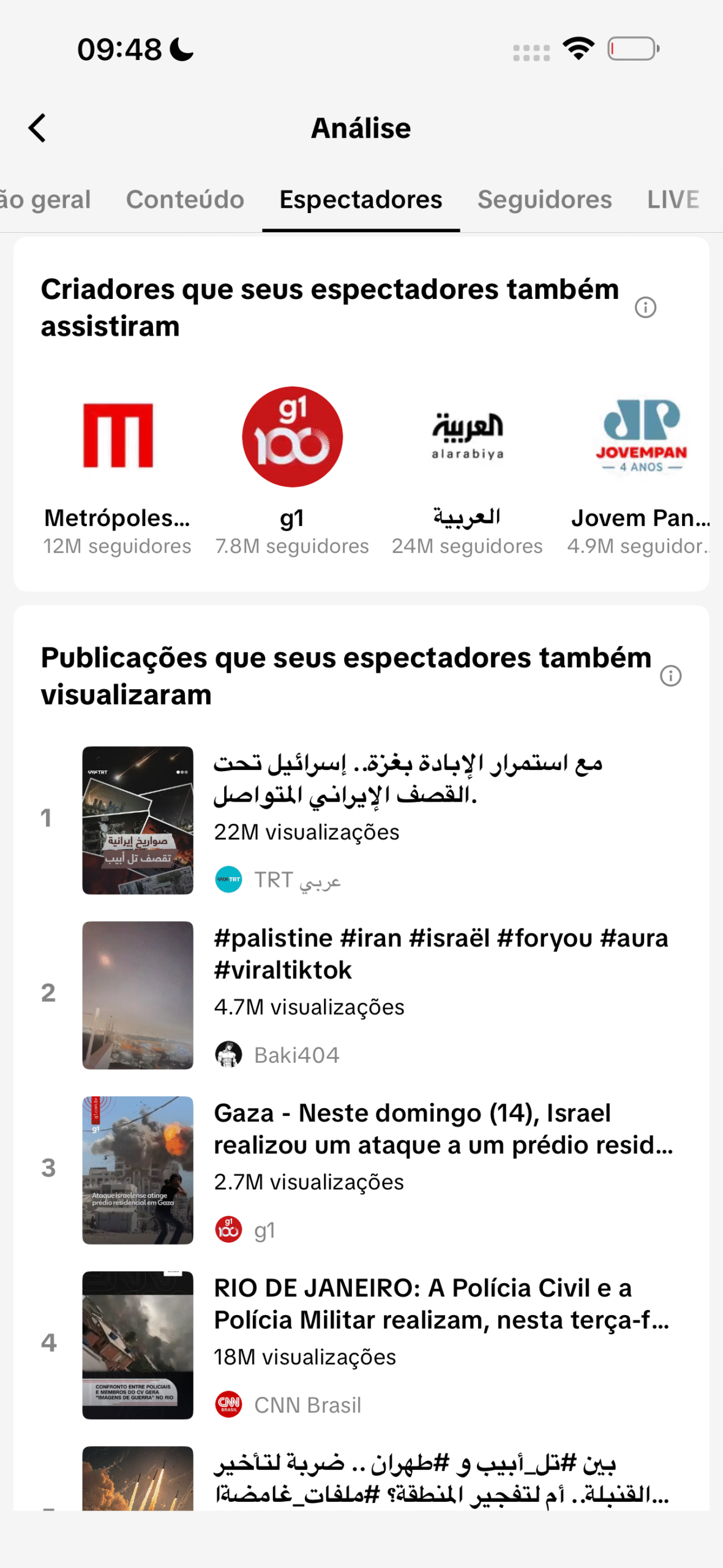Show info about Publicações que espectadores visualizaram
Screen dimensions: 723x1568
(670, 676)
